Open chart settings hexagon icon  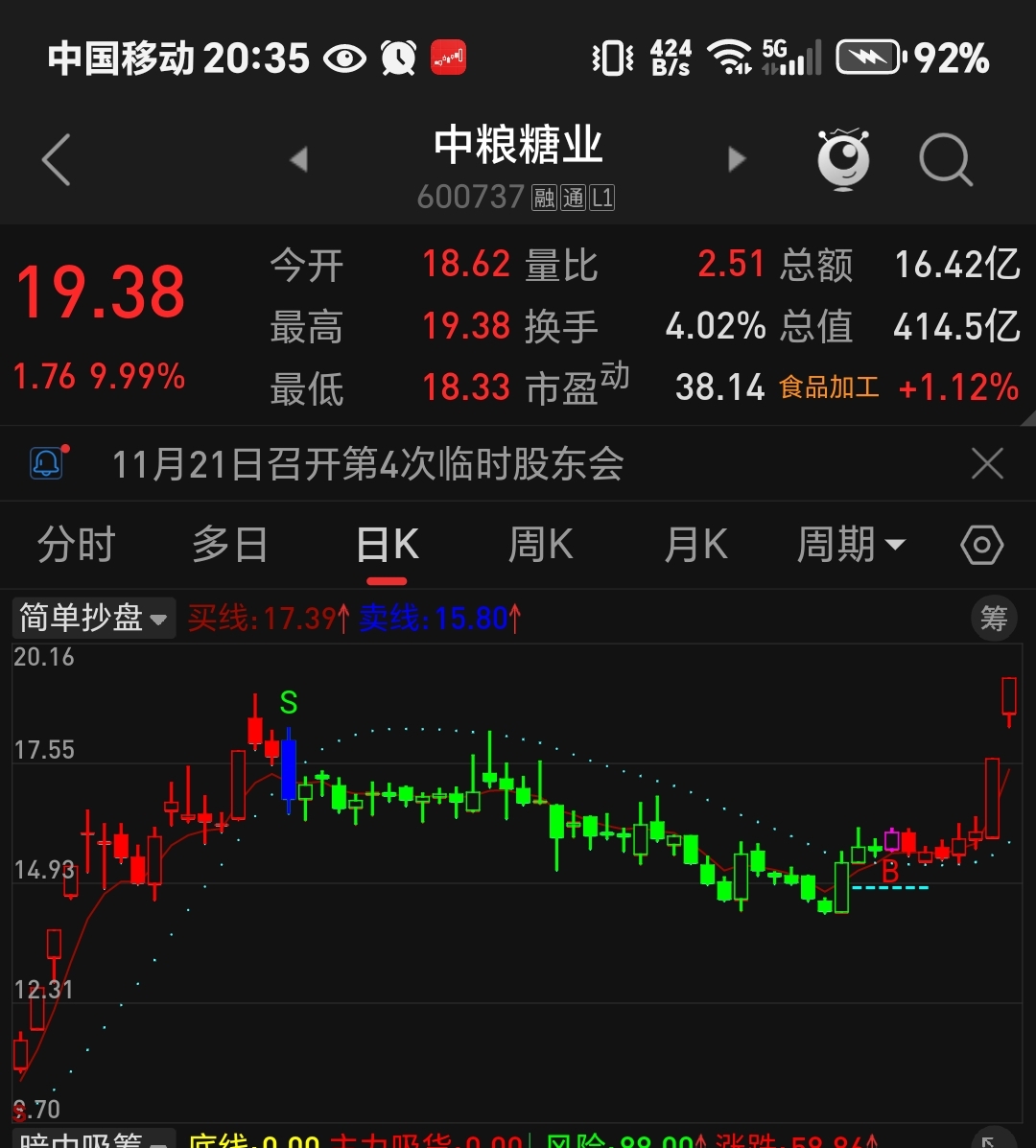pyautogui.click(x=981, y=546)
